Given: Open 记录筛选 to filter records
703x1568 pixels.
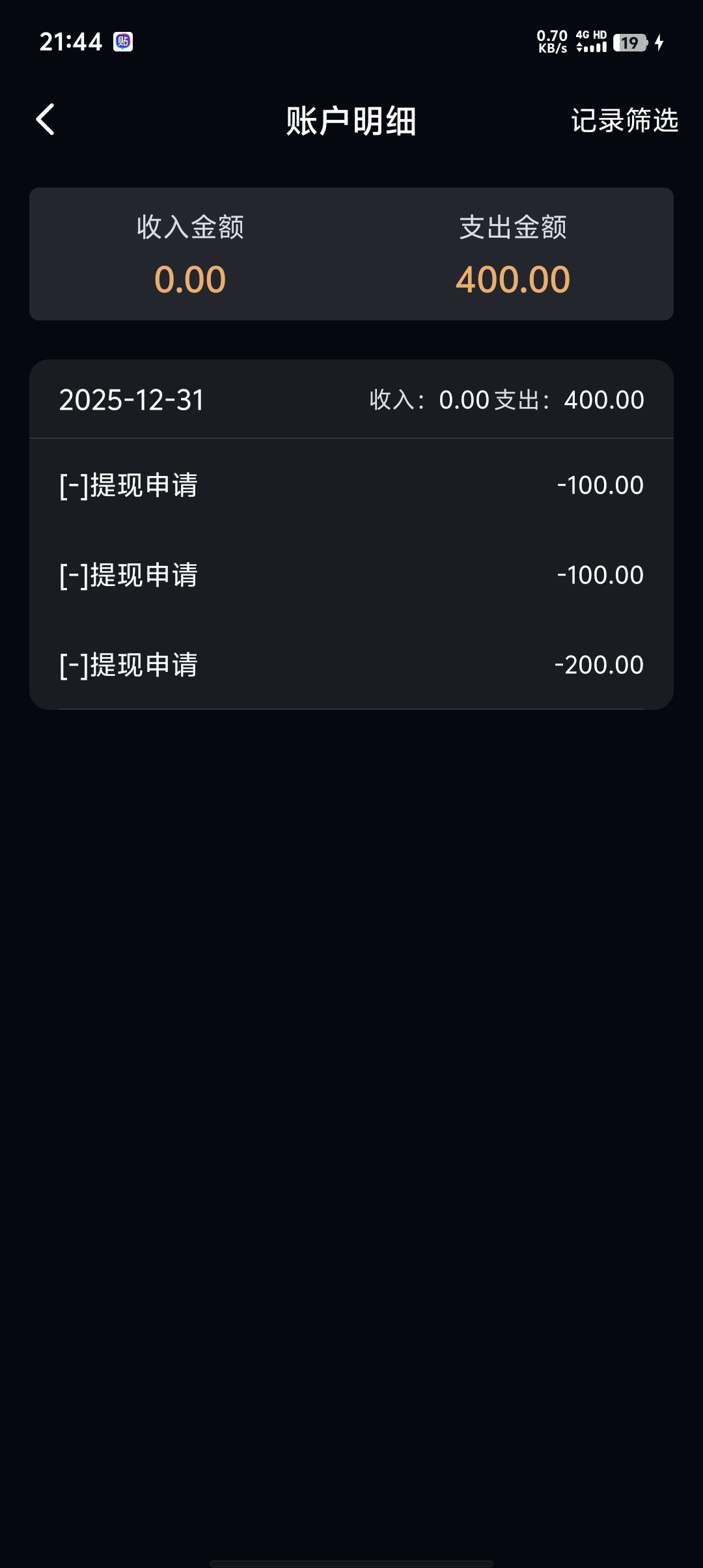Looking at the screenshot, I should pyautogui.click(x=623, y=120).
